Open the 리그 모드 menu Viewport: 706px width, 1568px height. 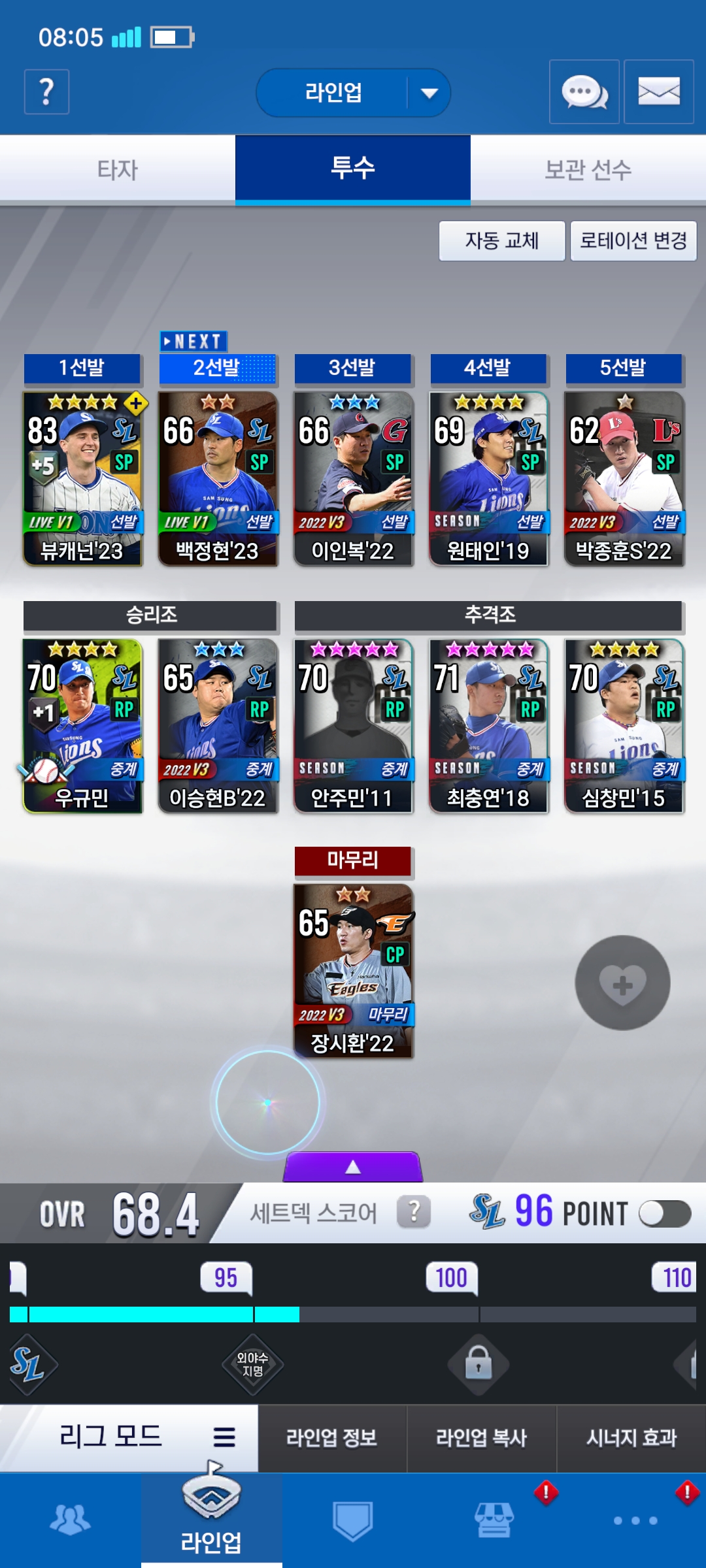(129, 1437)
